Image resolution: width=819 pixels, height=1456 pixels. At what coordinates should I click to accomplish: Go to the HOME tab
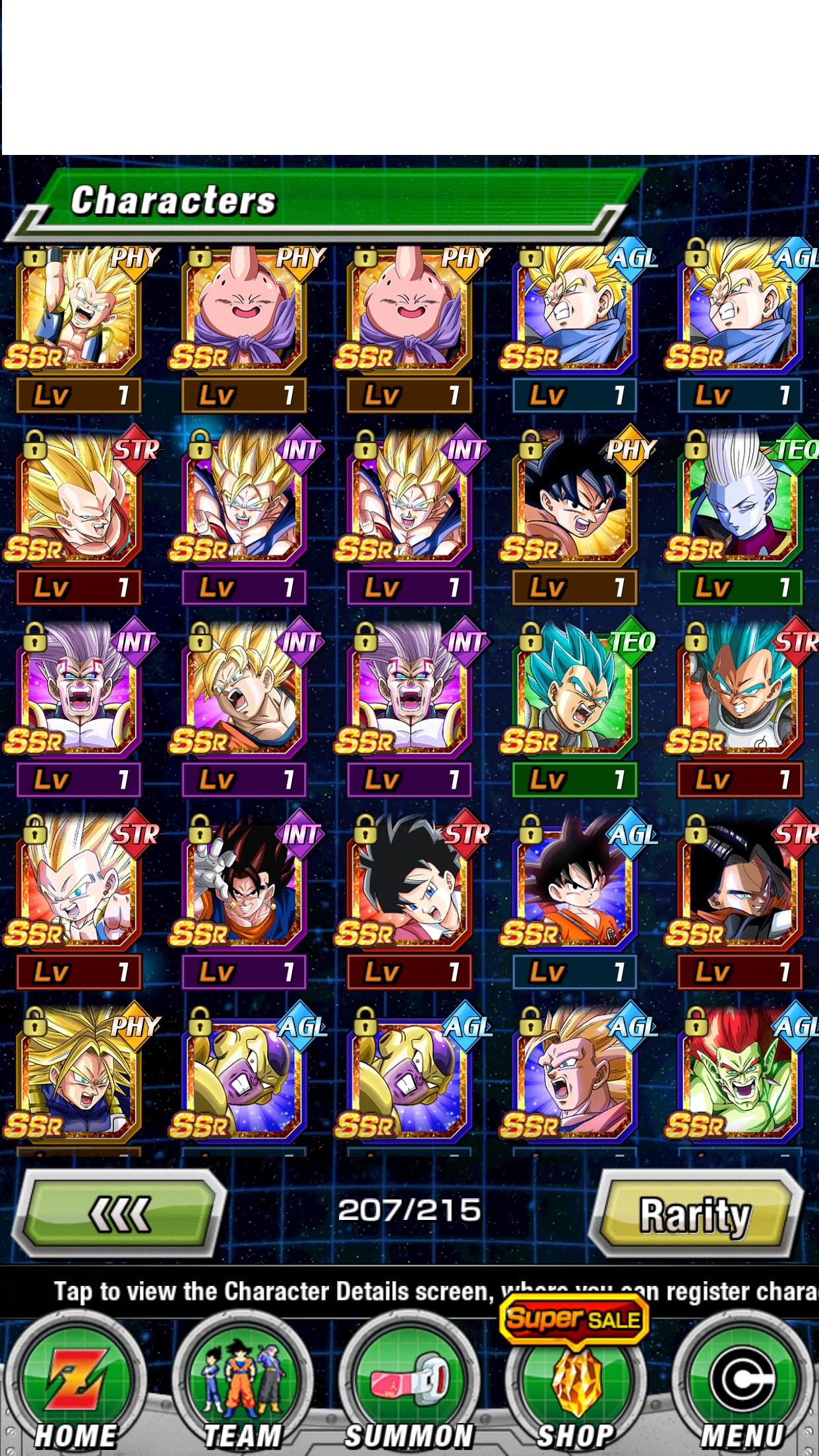click(76, 1385)
